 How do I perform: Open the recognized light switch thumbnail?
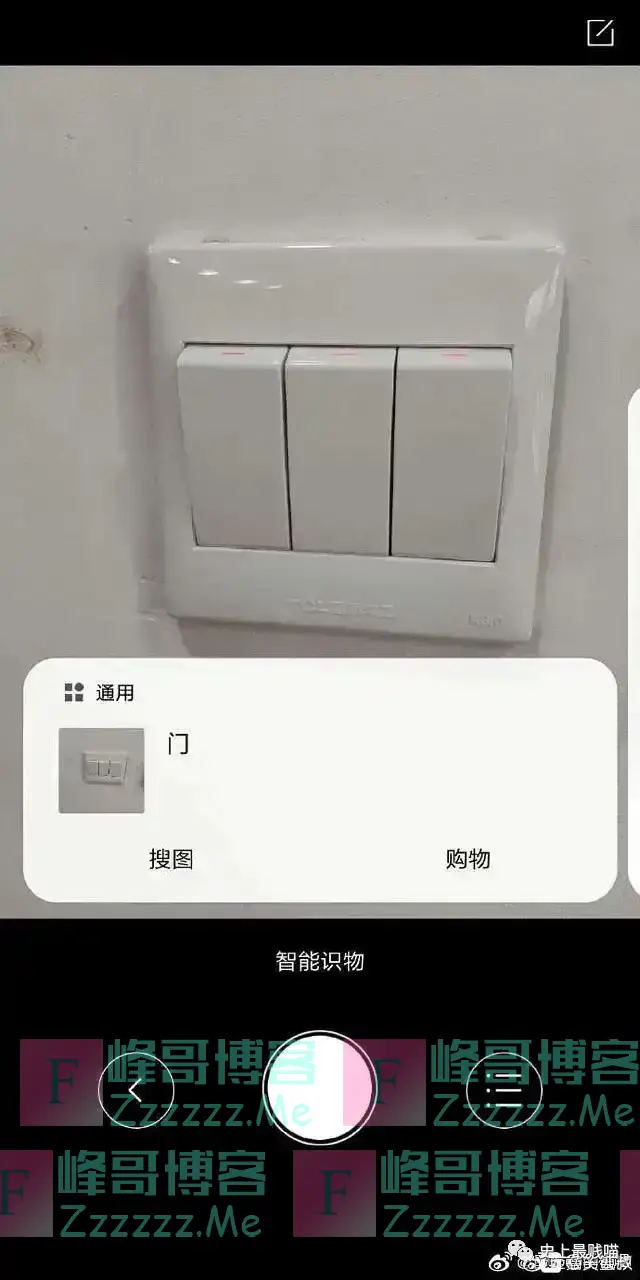click(x=101, y=770)
